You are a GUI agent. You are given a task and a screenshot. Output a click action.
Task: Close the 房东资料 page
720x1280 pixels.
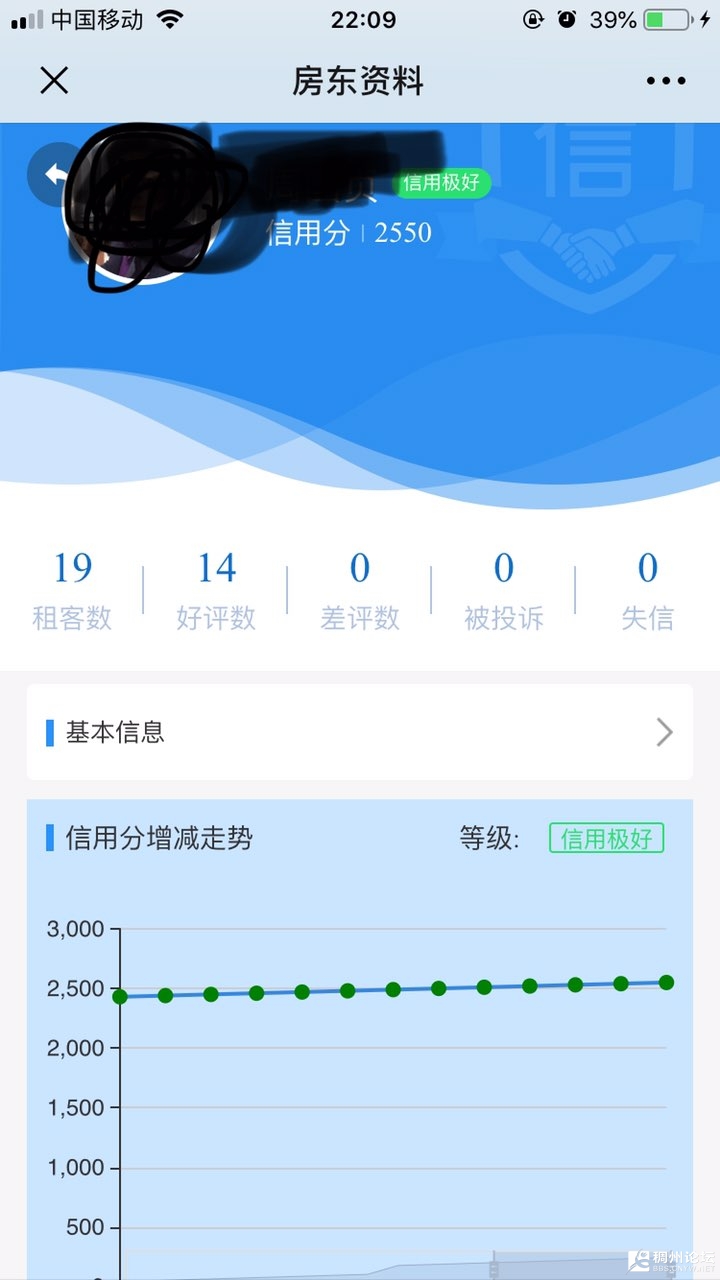[x=54, y=81]
